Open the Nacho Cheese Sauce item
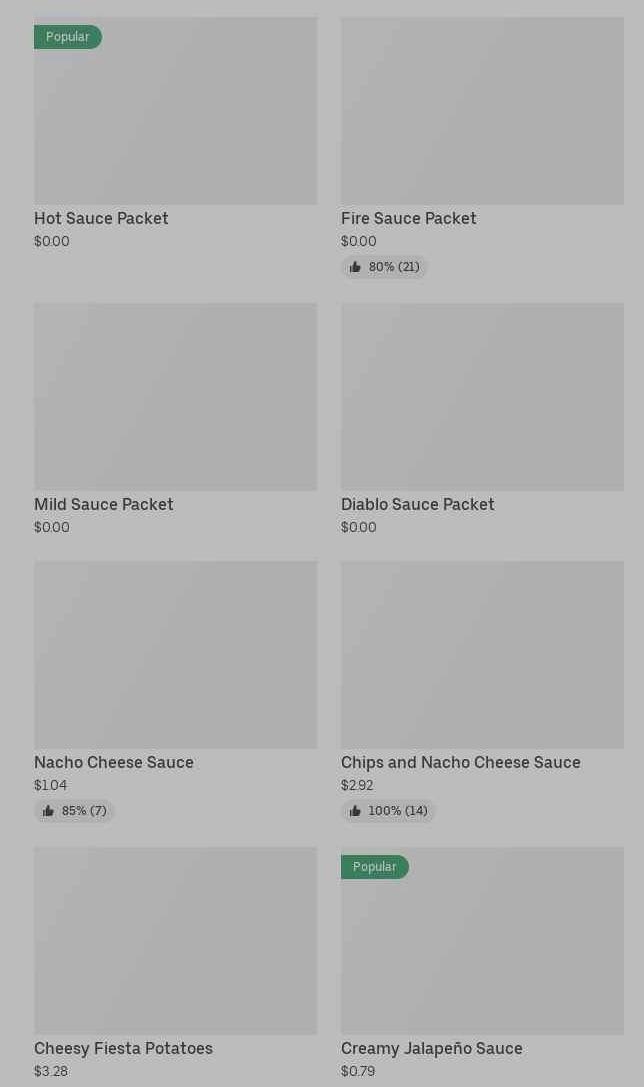The width and height of the screenshot is (644, 1087). point(175,692)
